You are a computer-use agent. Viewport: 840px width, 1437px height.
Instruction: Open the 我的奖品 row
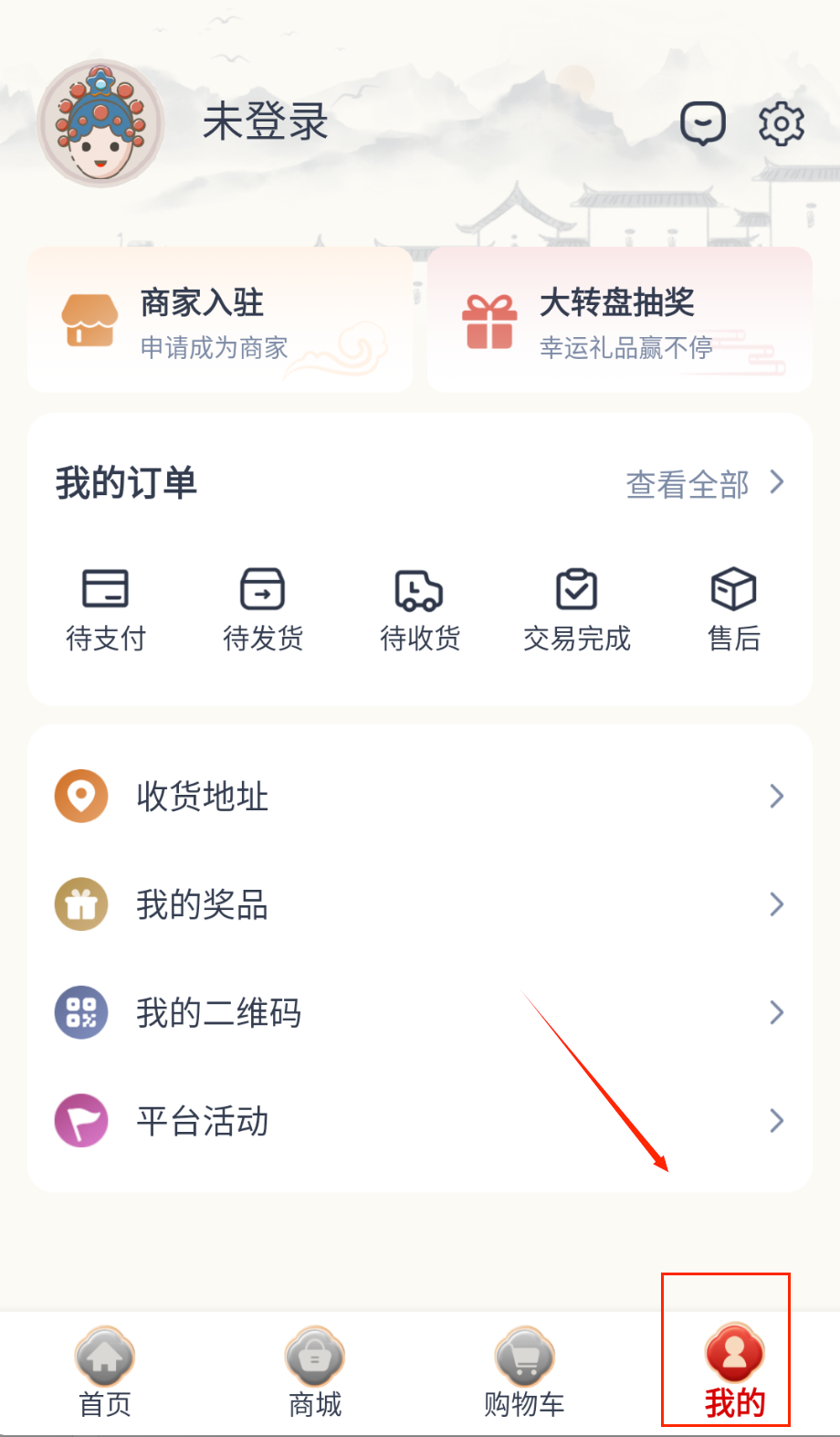pyautogui.click(x=419, y=904)
